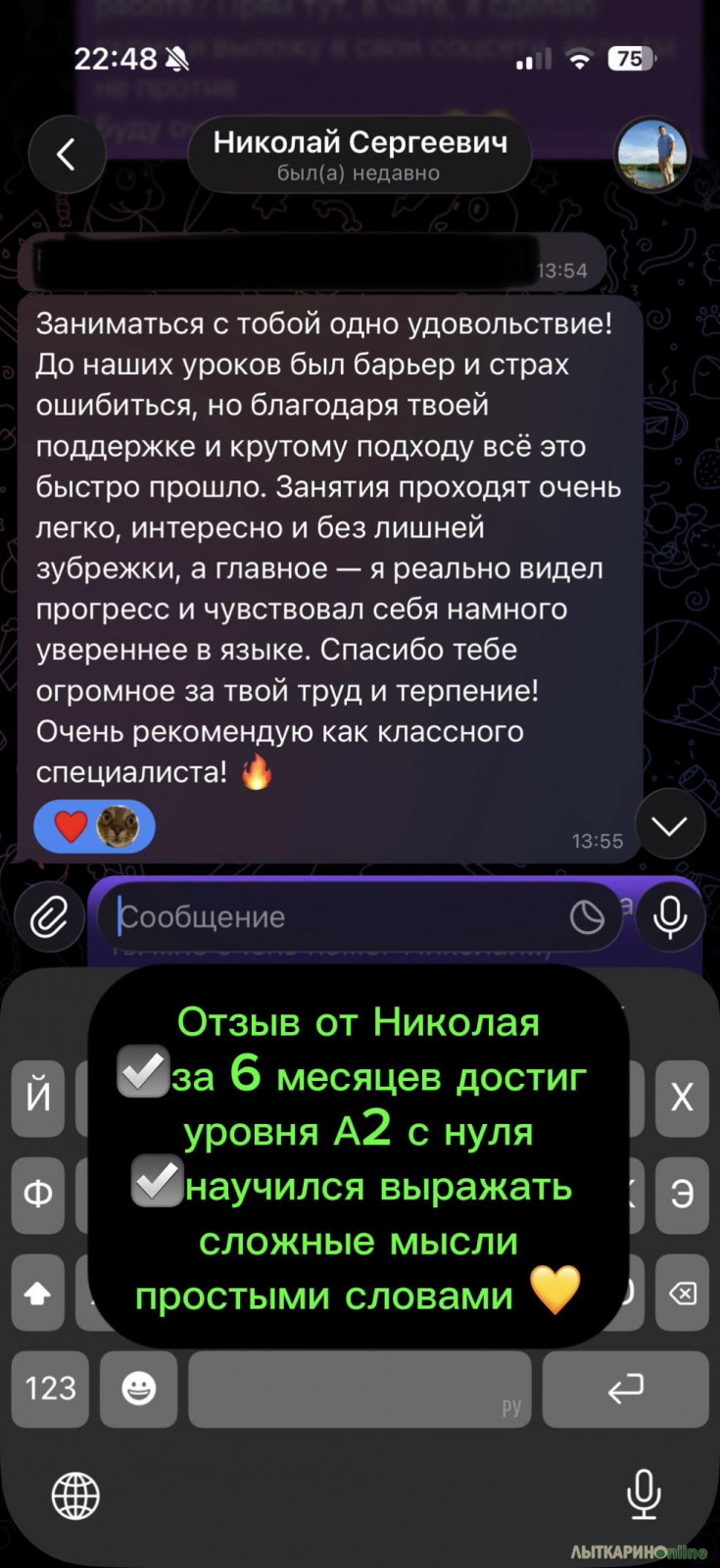720x1568 pixels.
Task: Open the auto-delete timer icon in the message field
Action: pyautogui.click(x=587, y=917)
